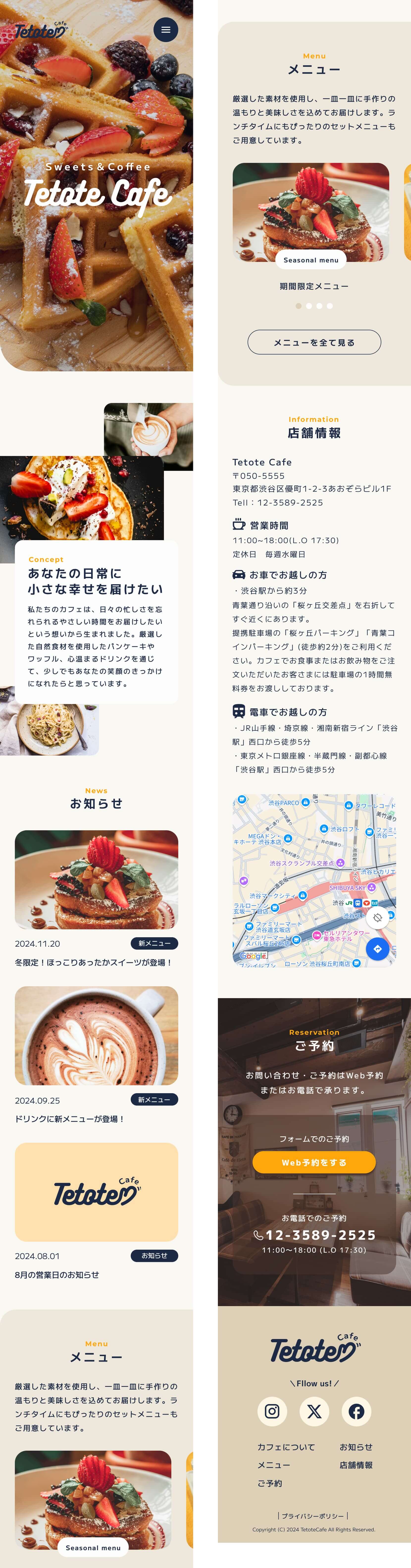
Task: Tap the メニューを全て見る button
Action: pyautogui.click(x=314, y=342)
